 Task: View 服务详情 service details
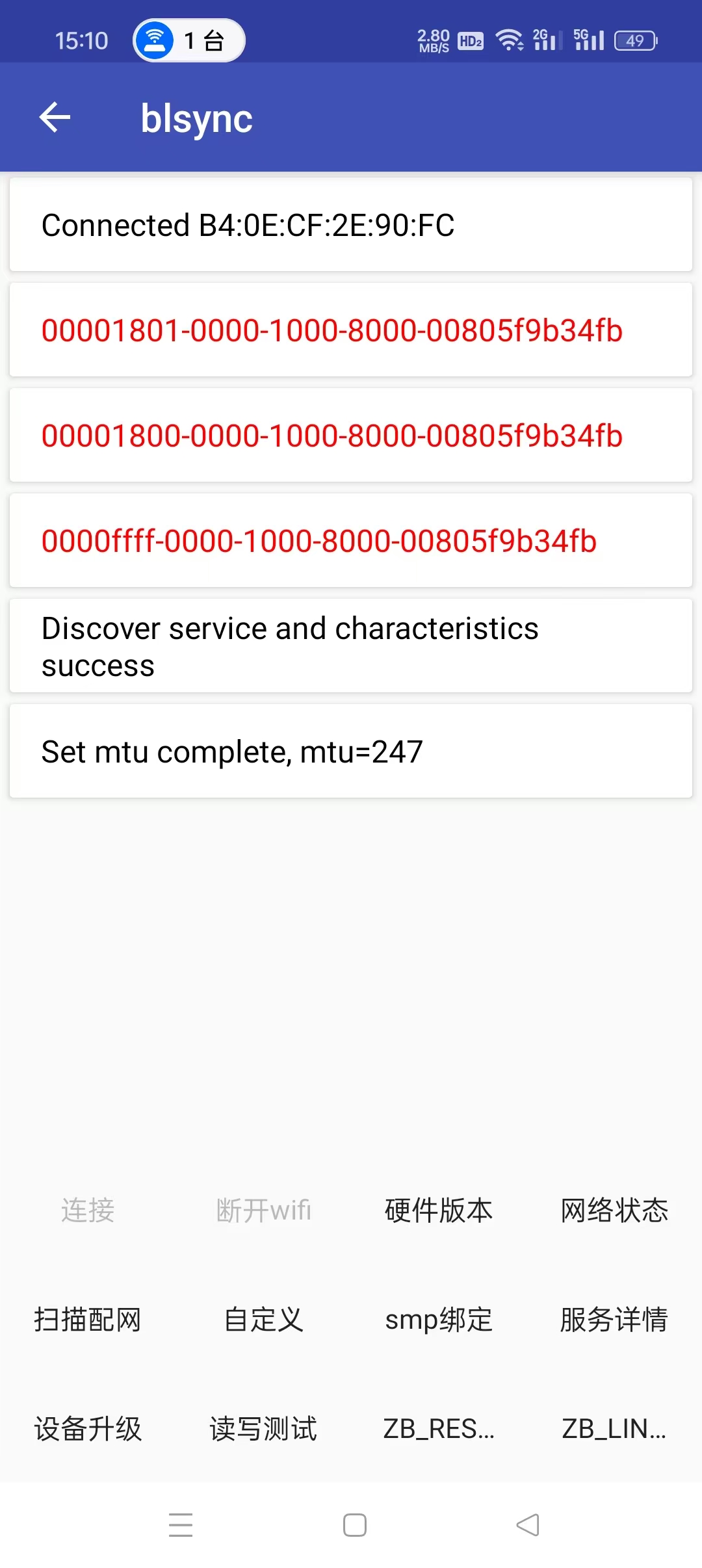[614, 1320]
